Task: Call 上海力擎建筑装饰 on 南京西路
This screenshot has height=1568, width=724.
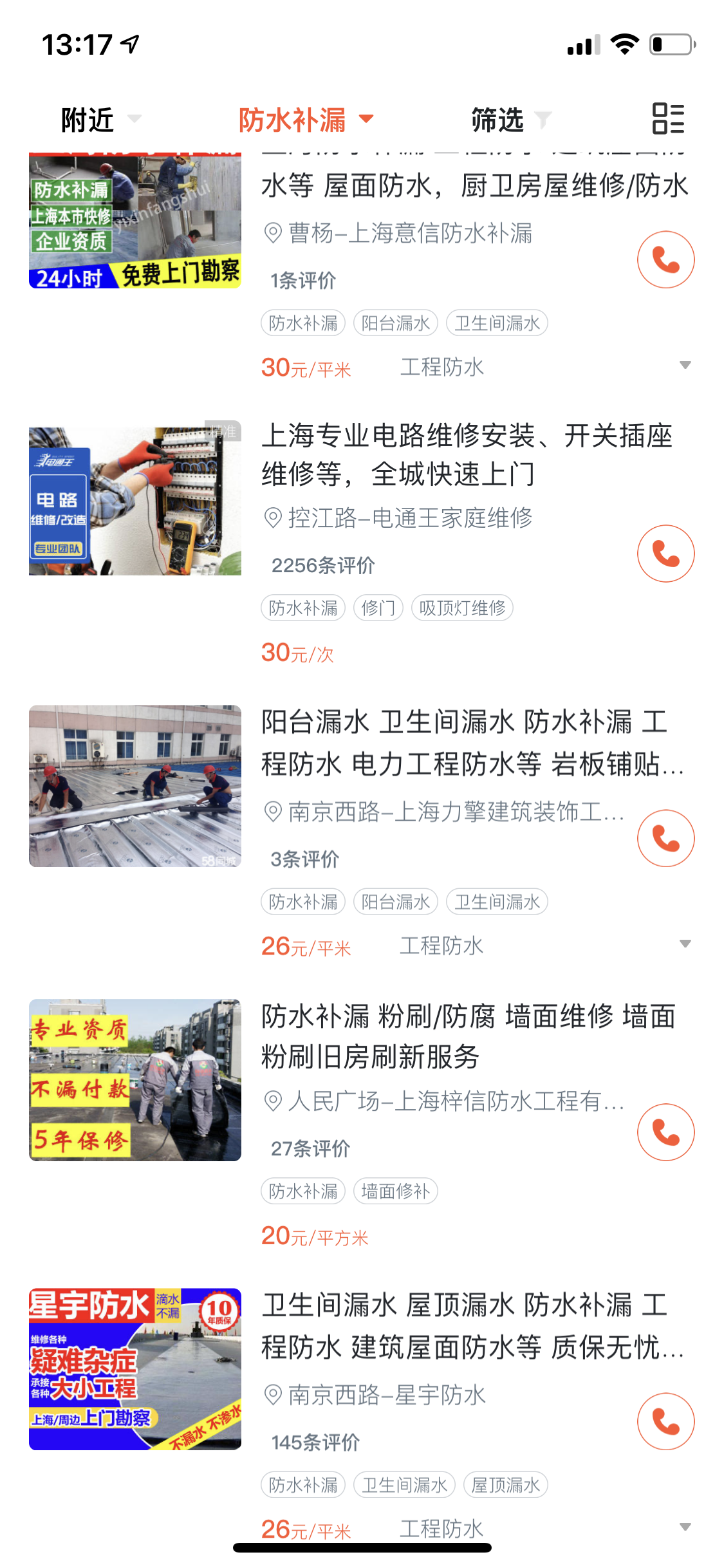Action: (665, 838)
